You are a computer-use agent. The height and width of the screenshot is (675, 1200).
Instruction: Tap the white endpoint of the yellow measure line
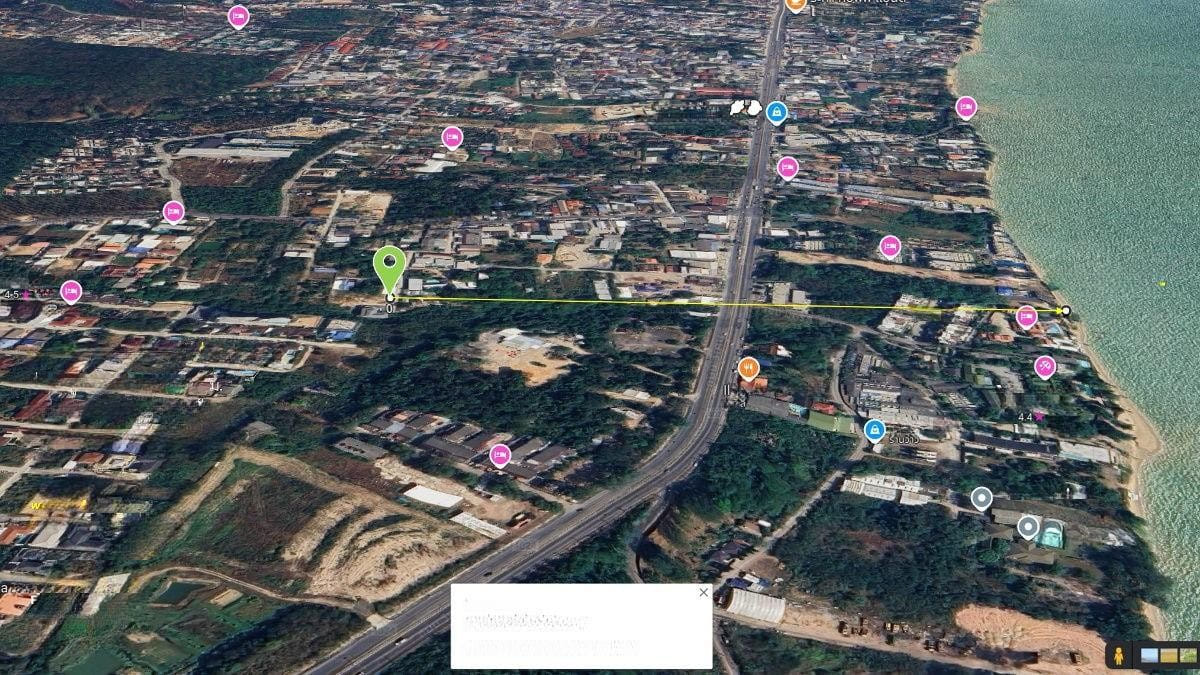click(x=1066, y=311)
